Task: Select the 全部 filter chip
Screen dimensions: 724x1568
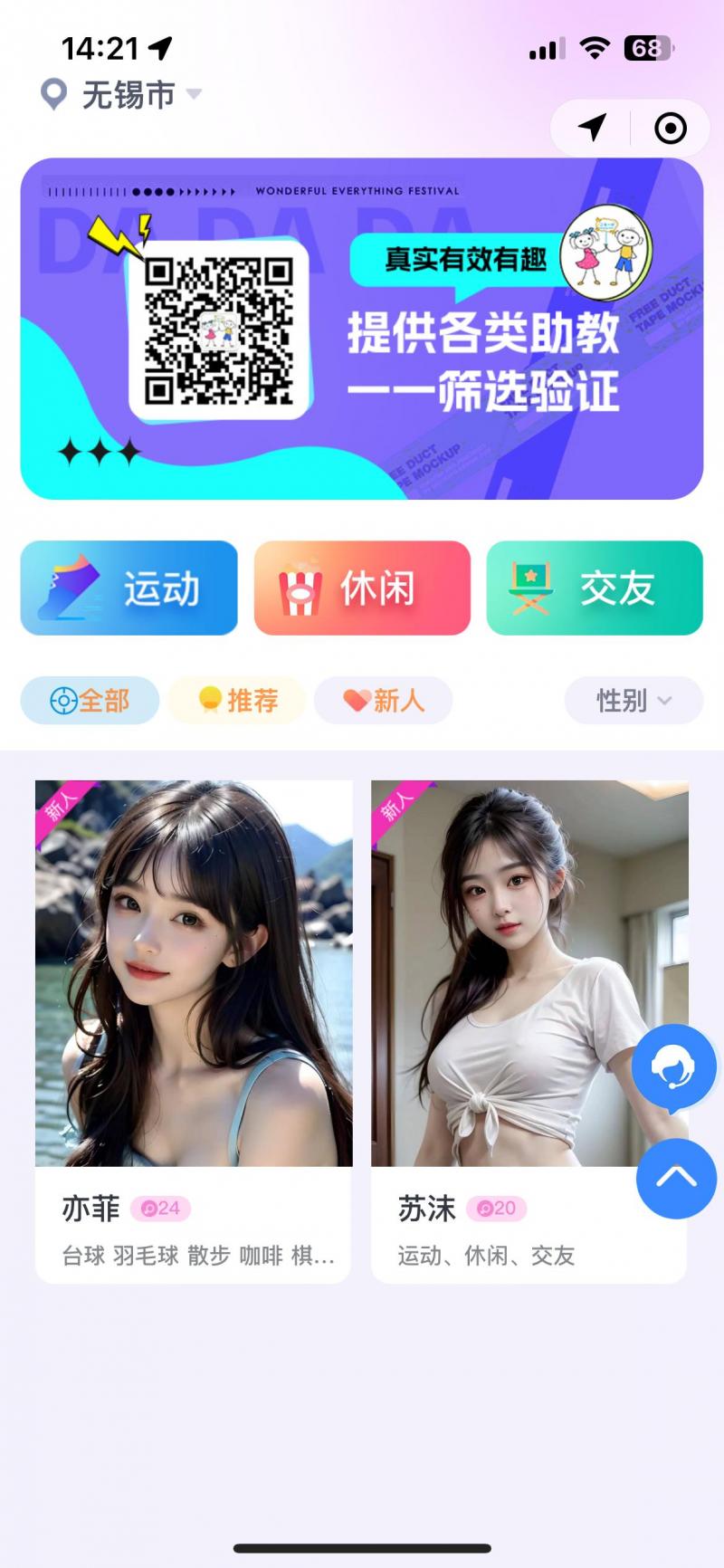Action: pos(90,700)
